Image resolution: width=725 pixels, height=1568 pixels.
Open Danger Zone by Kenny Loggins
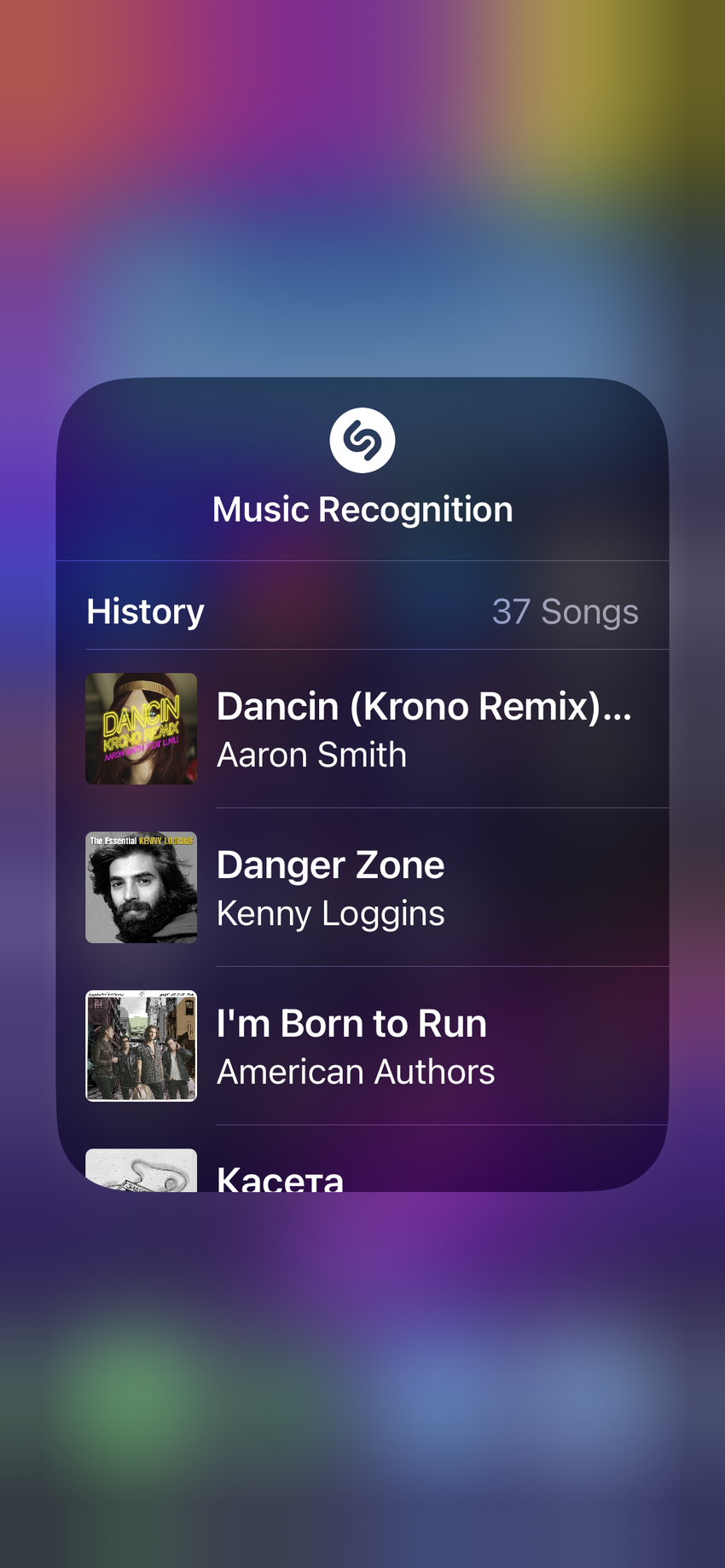tap(375, 888)
